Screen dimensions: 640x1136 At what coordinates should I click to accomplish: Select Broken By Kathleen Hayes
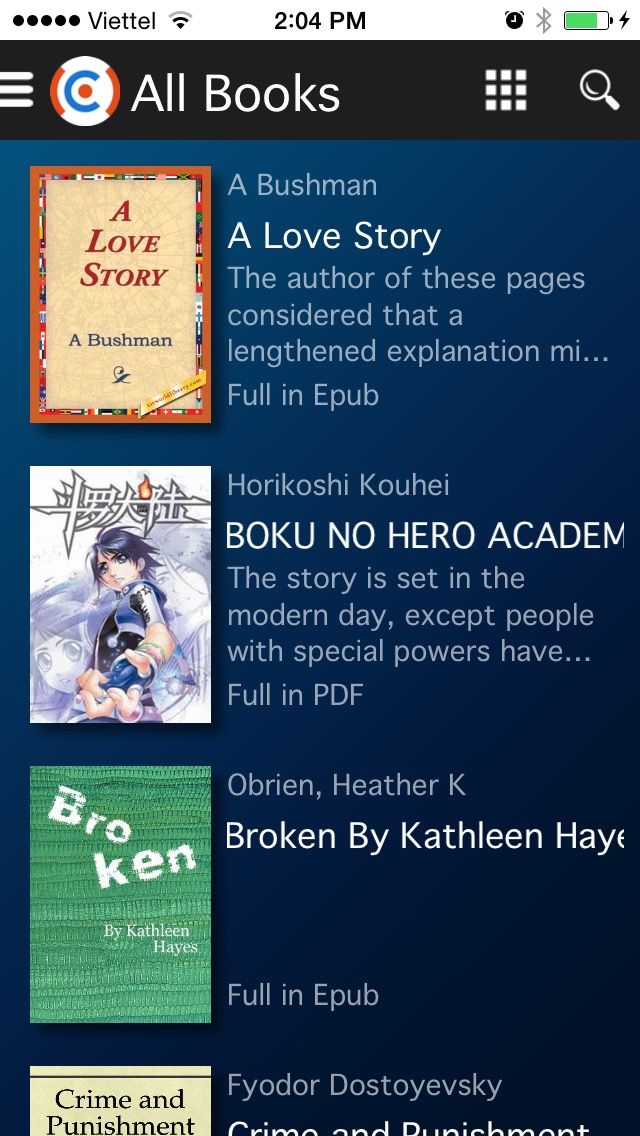click(x=424, y=836)
